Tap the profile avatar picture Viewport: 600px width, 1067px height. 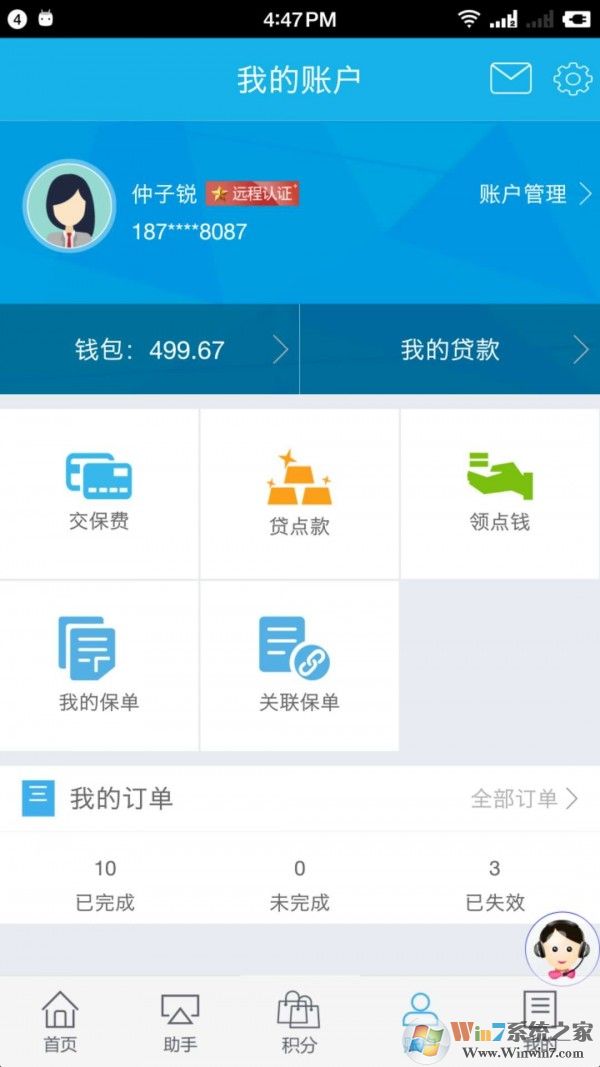point(69,206)
